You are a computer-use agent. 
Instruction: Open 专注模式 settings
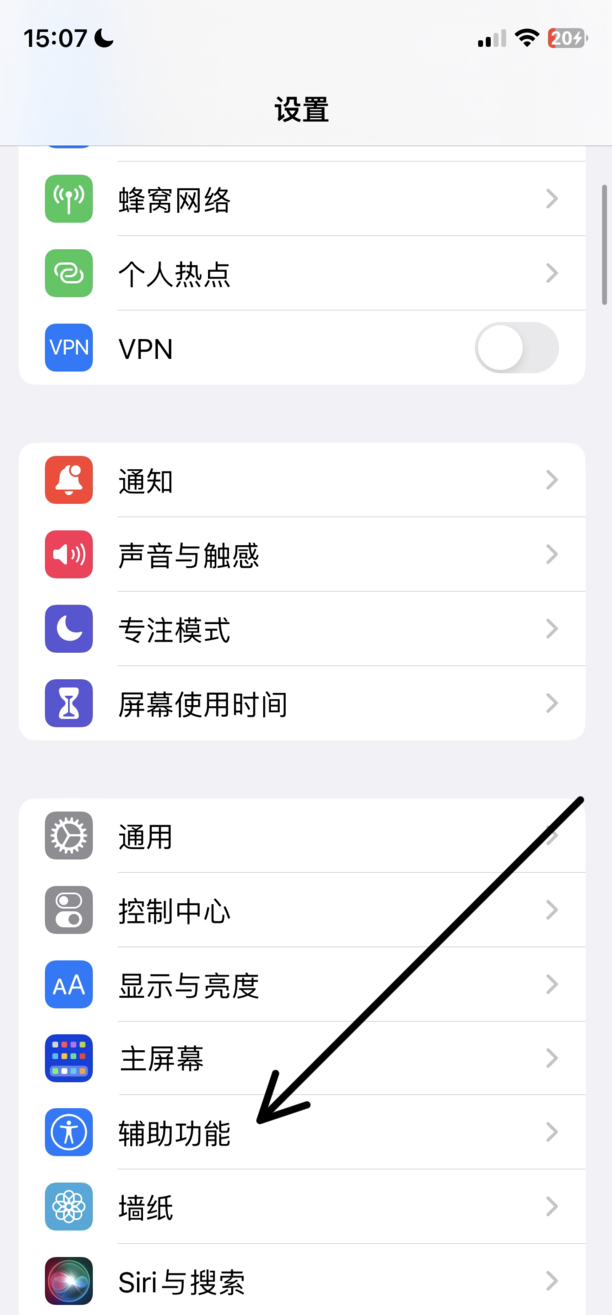coord(302,629)
